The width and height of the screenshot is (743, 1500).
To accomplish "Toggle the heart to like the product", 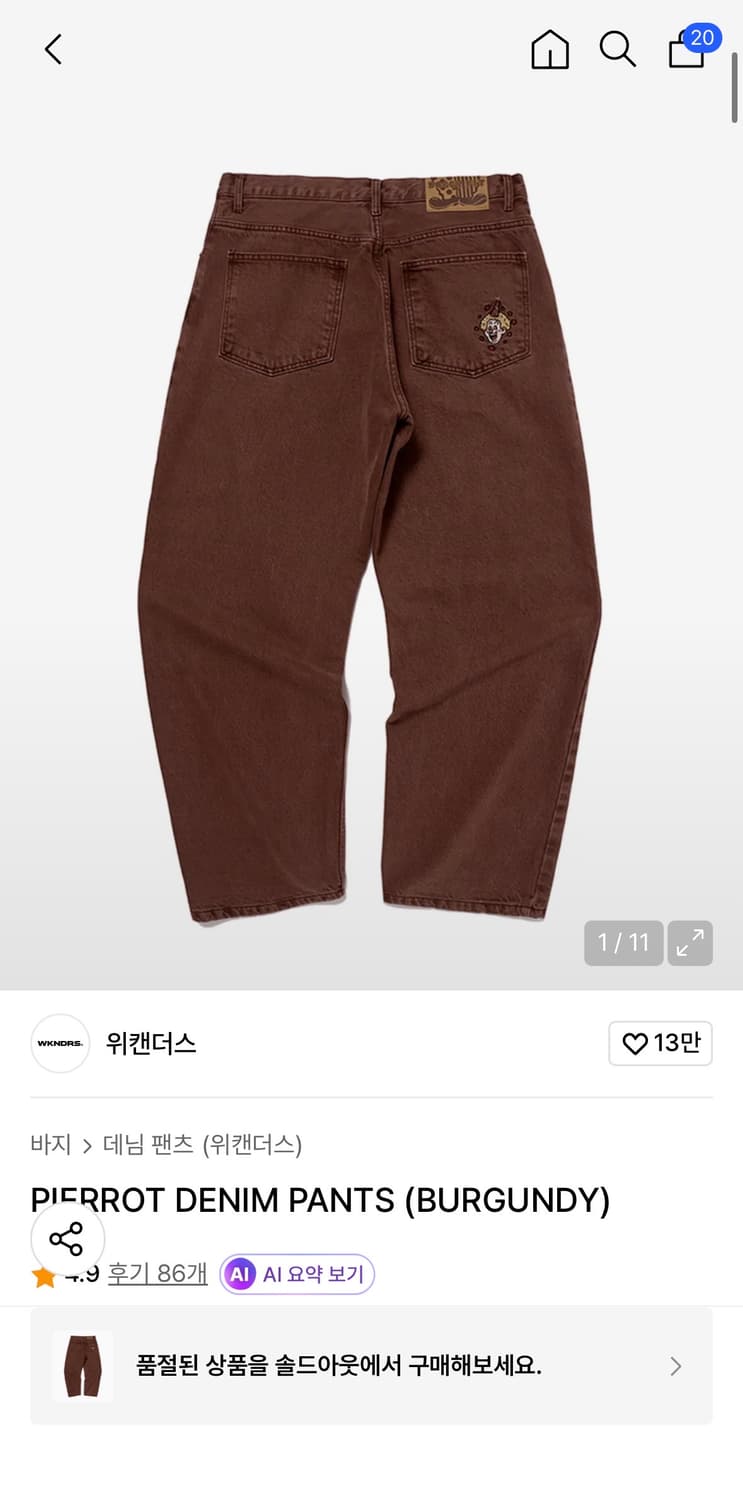I will point(634,1043).
